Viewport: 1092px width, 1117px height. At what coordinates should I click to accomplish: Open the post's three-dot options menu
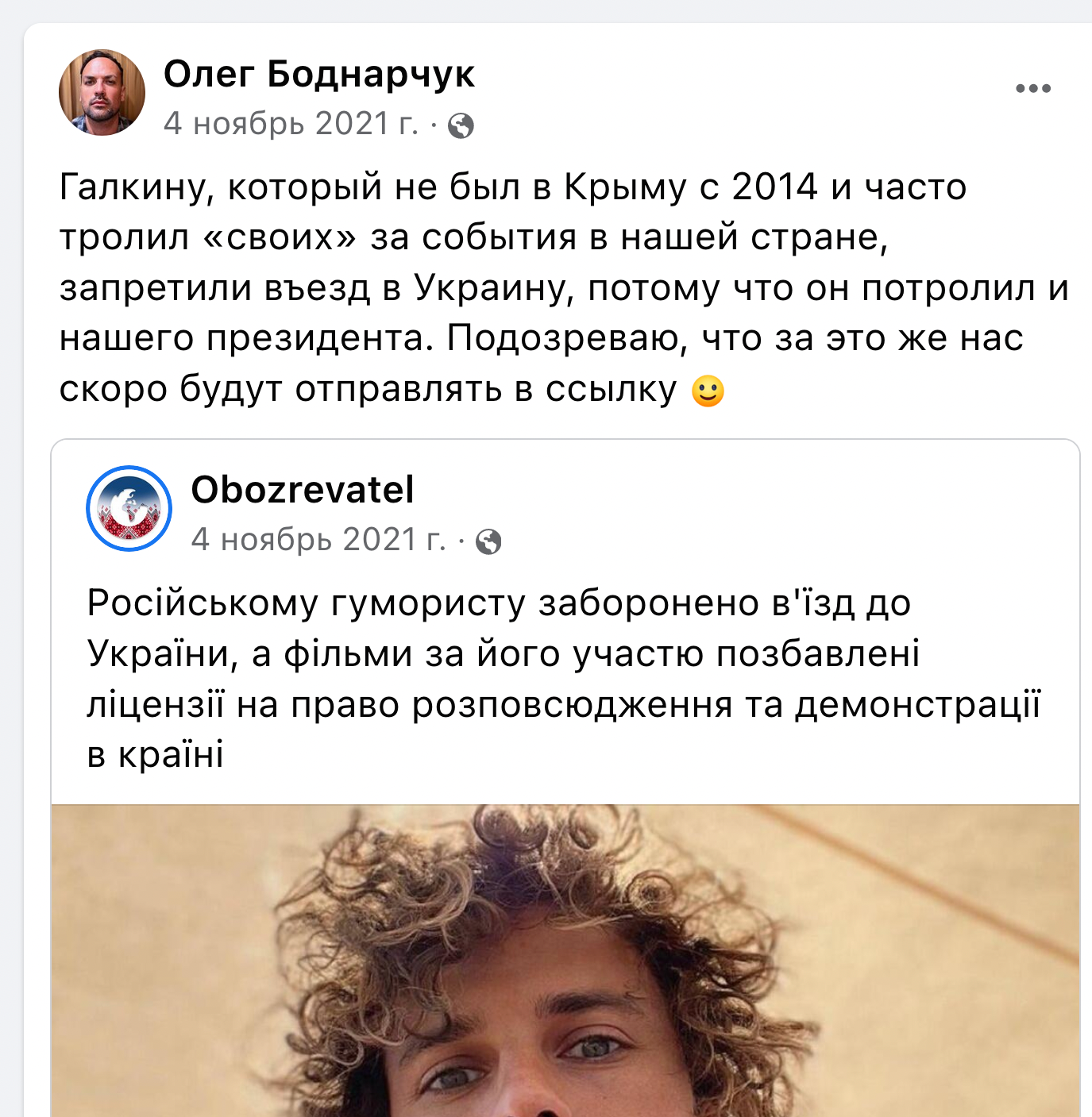tap(1033, 89)
